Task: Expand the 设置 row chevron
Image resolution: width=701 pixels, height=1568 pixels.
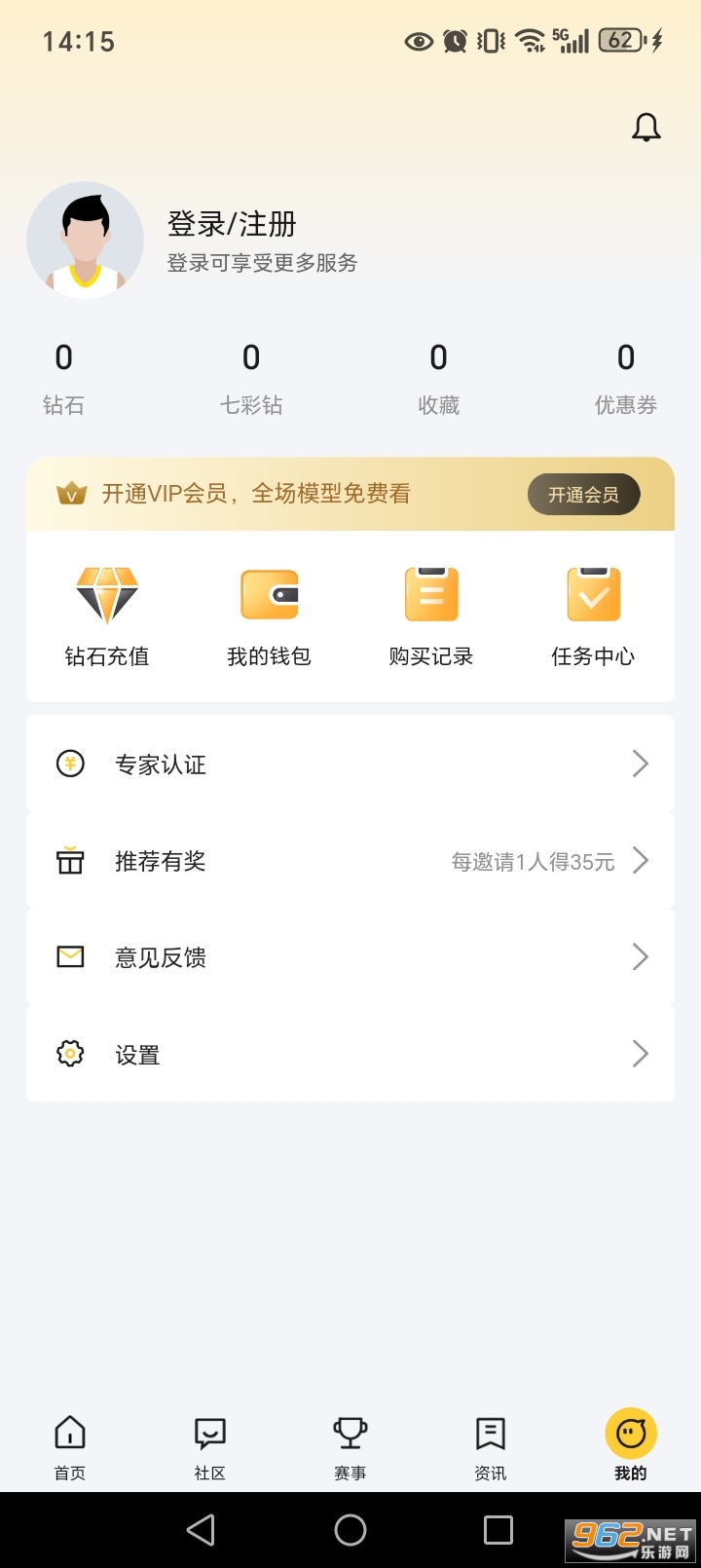Action: (640, 1053)
